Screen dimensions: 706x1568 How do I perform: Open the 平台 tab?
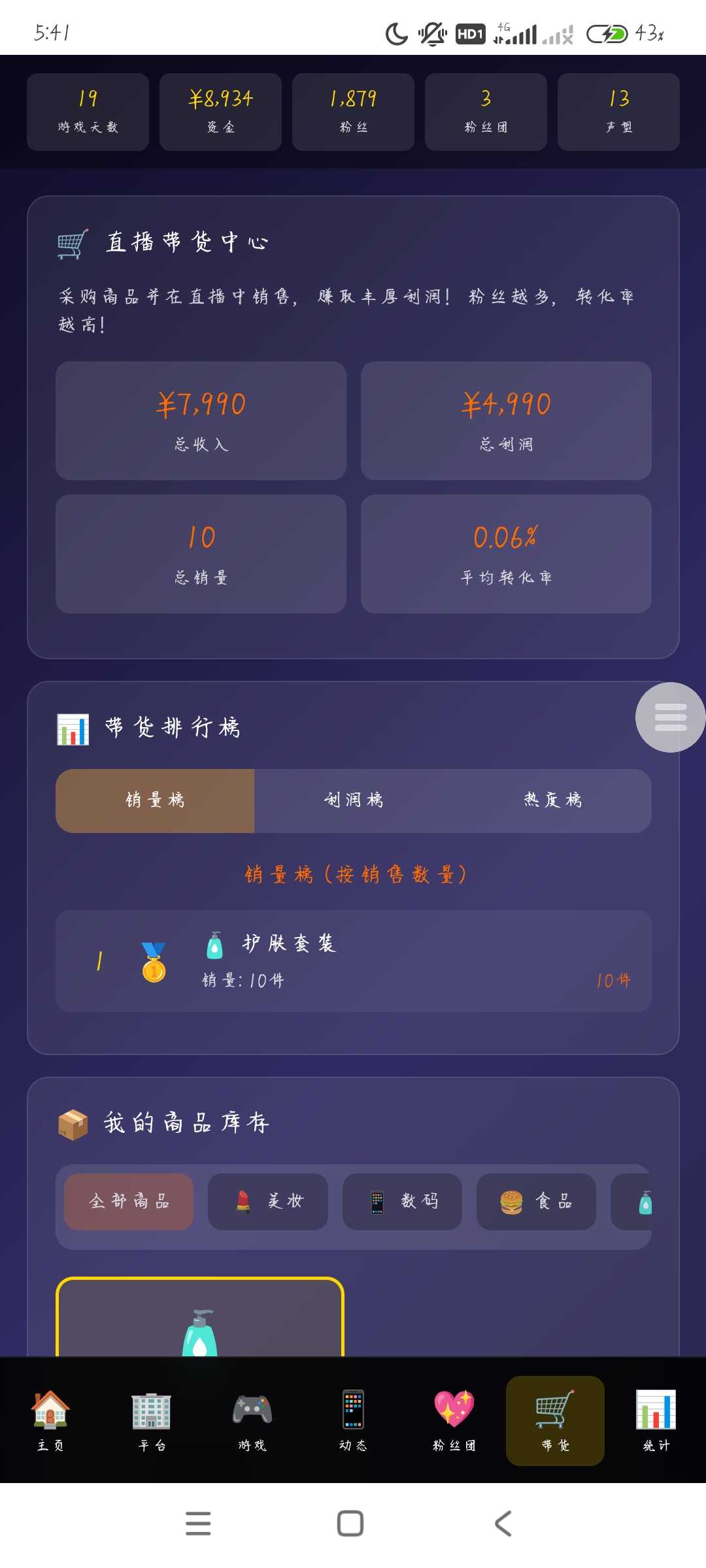tap(152, 1420)
